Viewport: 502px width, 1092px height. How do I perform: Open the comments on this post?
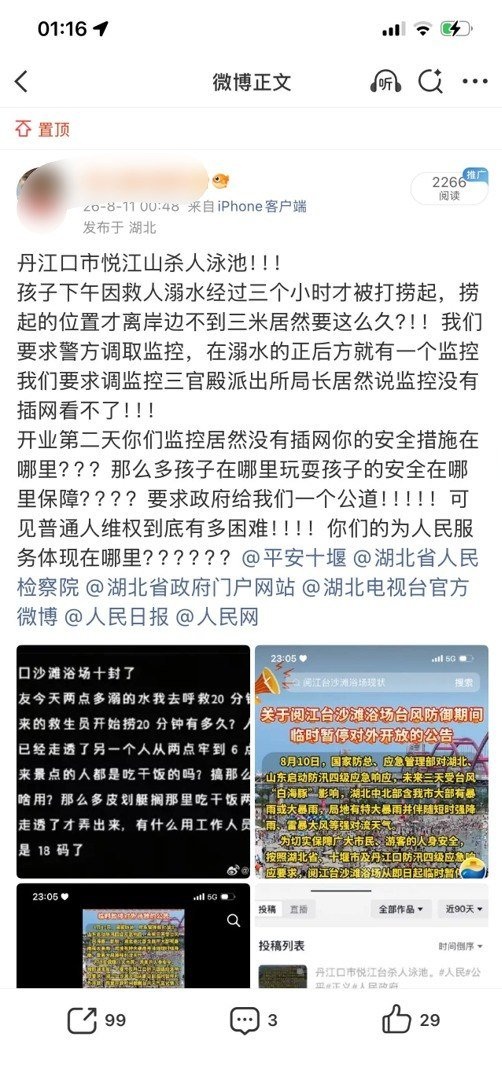[x=253, y=1020]
